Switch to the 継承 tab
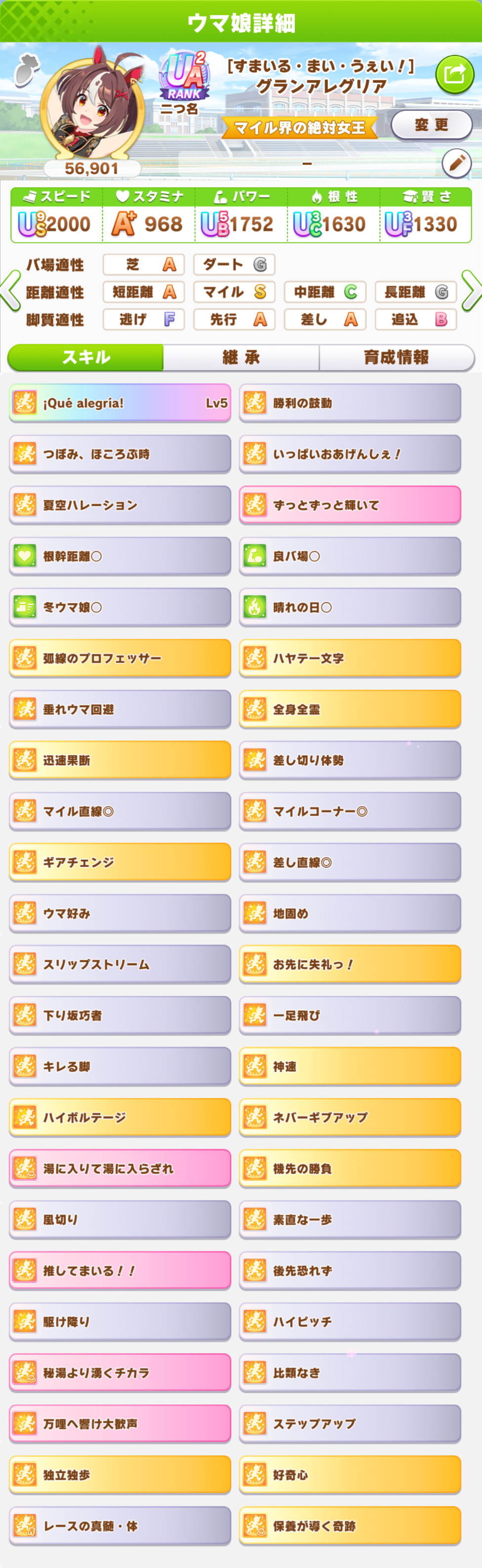 (241, 357)
